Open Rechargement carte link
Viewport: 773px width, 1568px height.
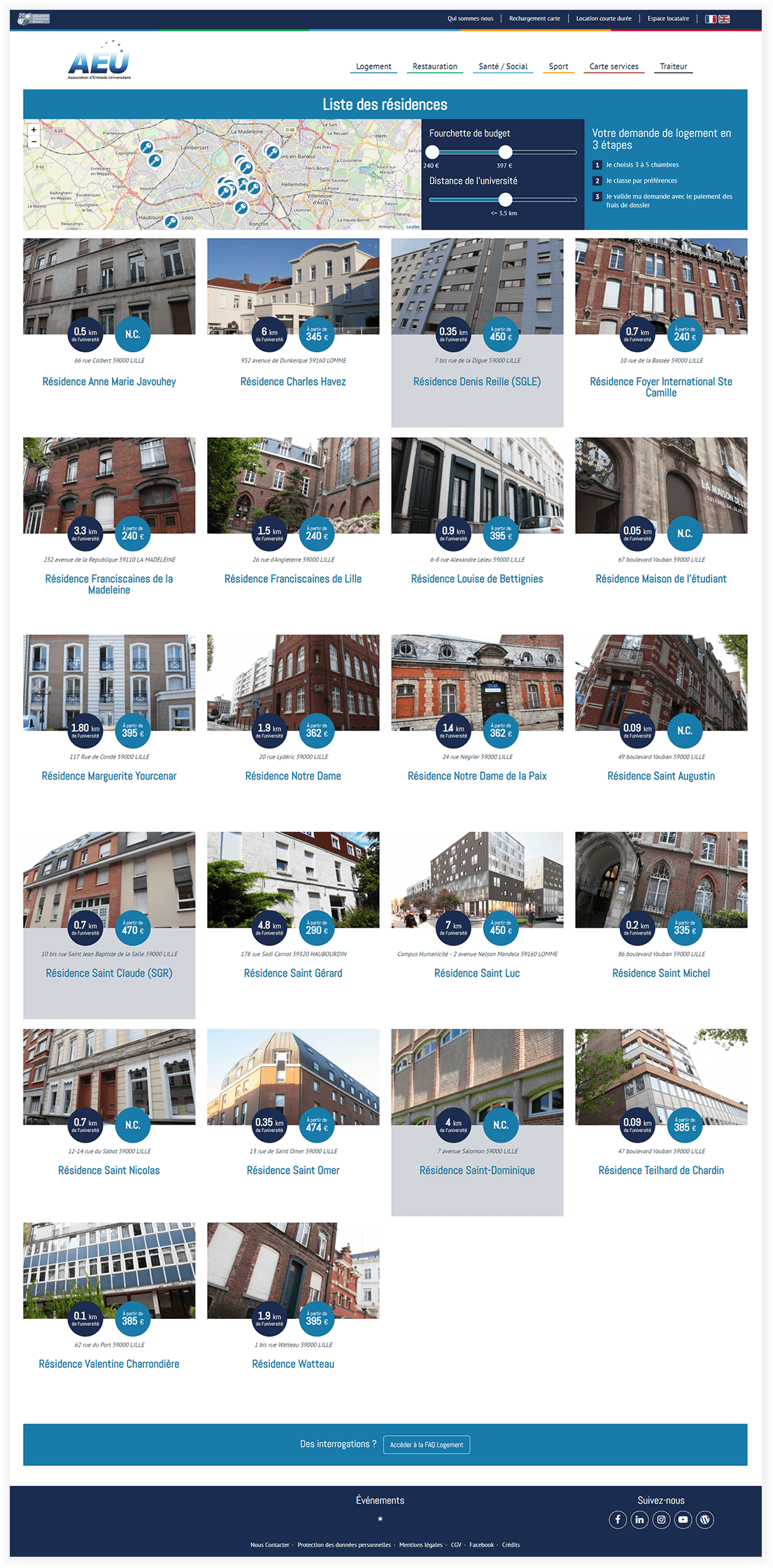(x=534, y=19)
